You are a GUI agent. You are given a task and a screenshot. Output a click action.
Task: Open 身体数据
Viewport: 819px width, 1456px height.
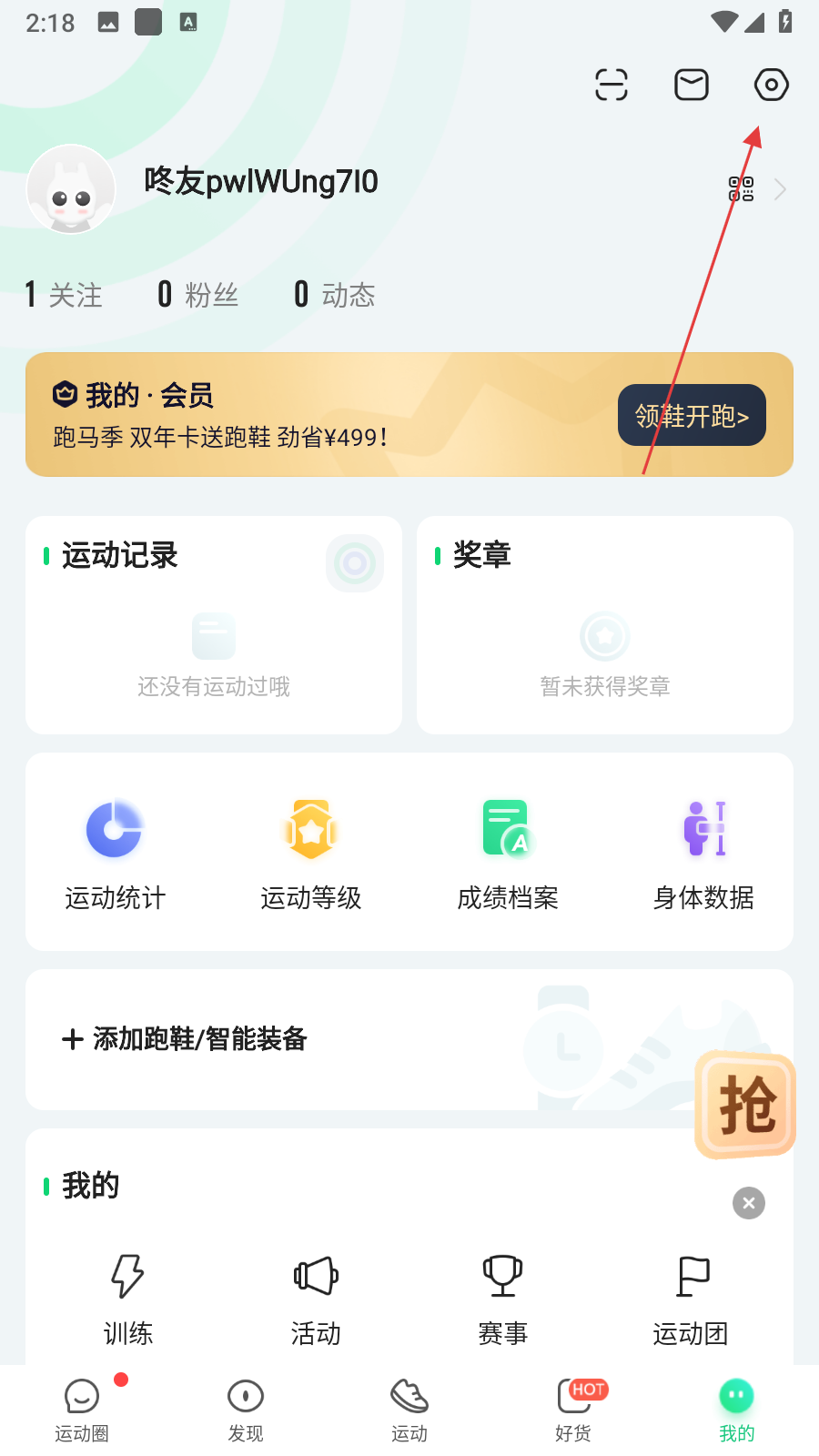tap(703, 853)
